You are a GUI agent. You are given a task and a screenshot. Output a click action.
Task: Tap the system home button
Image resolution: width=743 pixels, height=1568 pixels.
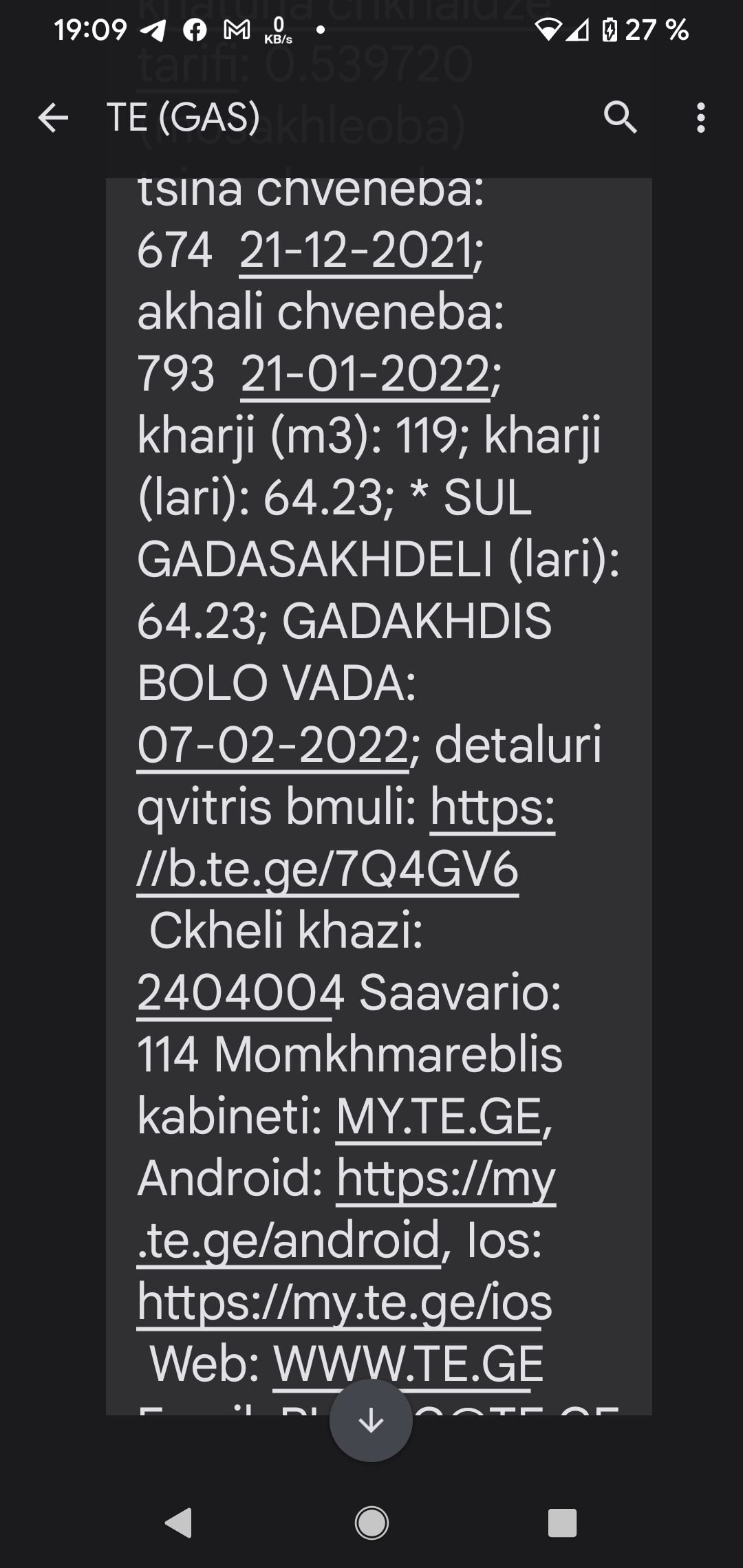(x=371, y=1523)
